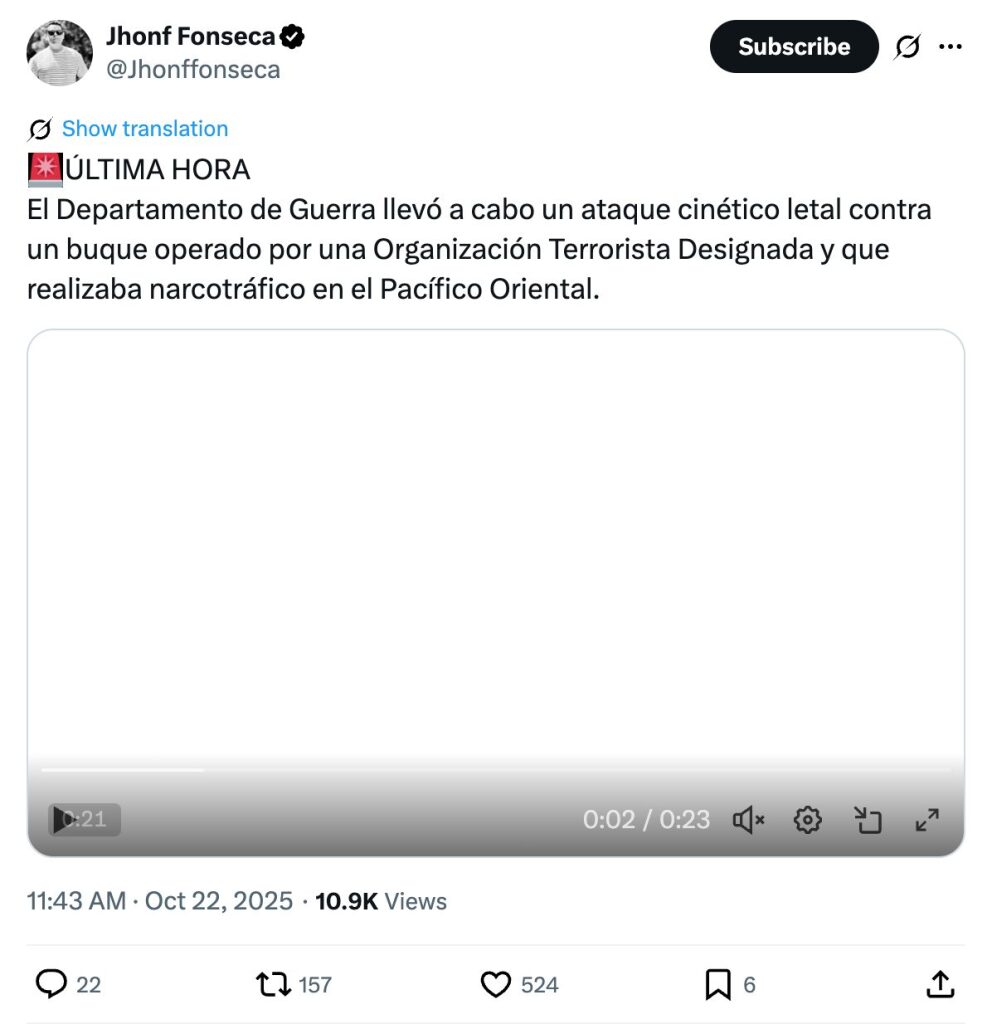Show translation of the post
Screen dimensions: 992x1024
click(x=144, y=128)
